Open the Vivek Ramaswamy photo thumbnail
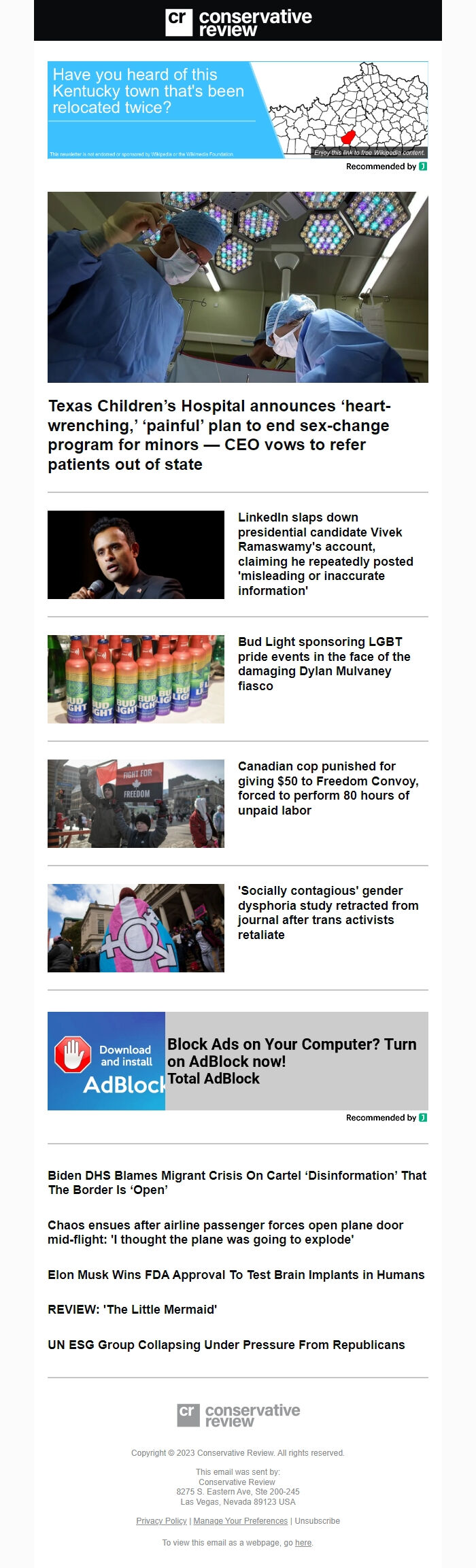This screenshot has height=1568, width=476. [136, 555]
